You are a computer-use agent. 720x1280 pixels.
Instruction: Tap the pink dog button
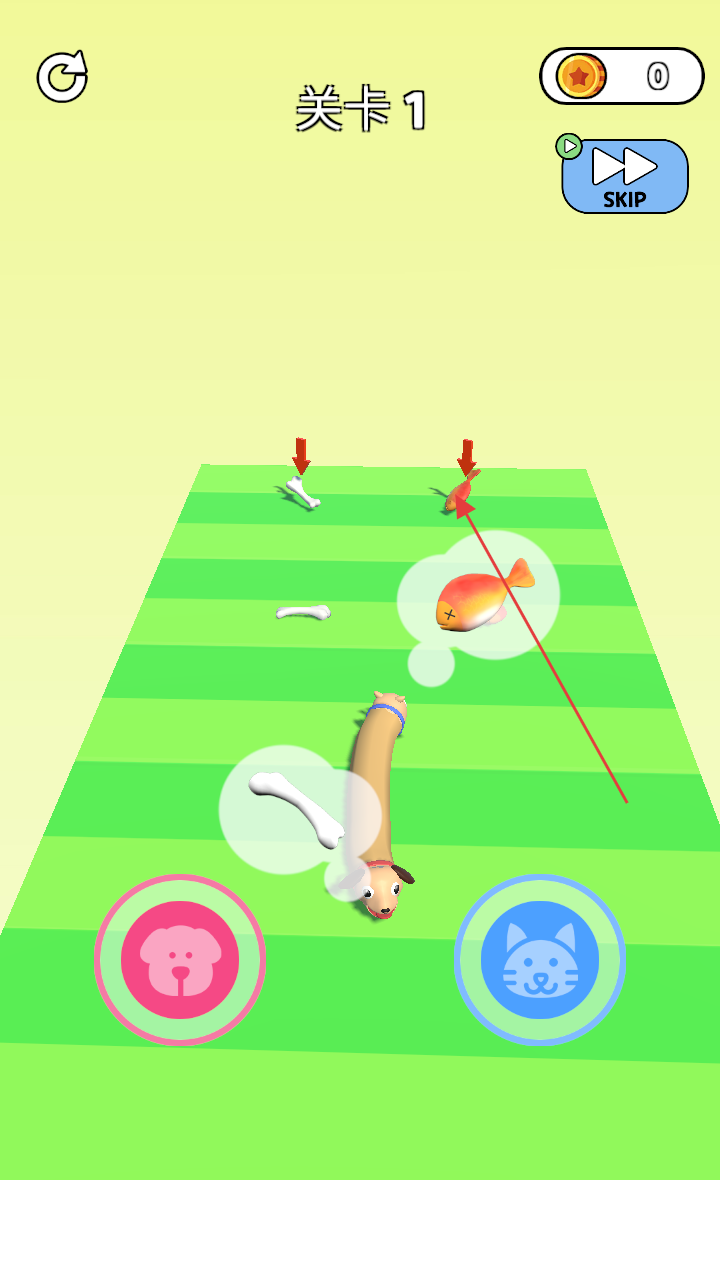[x=180, y=960]
